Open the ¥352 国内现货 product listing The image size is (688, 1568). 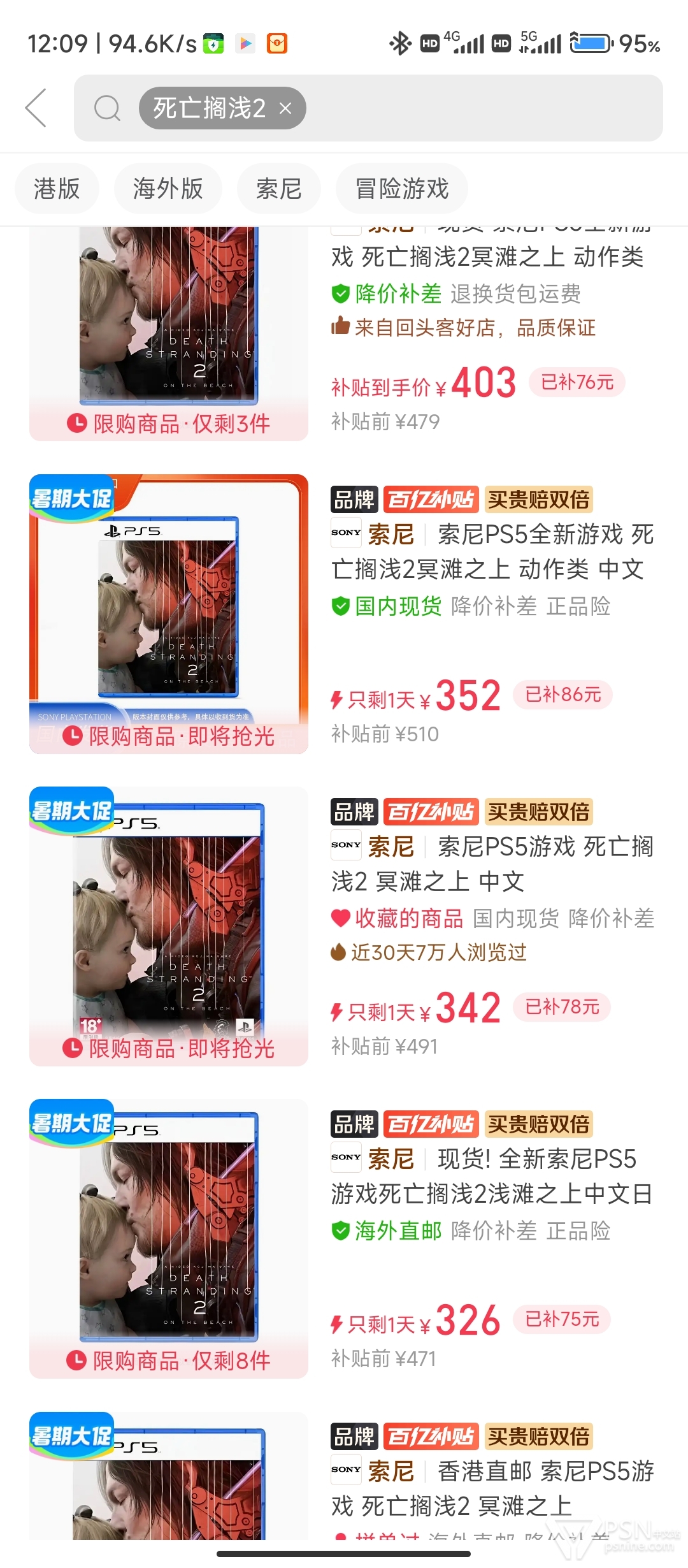click(x=344, y=614)
